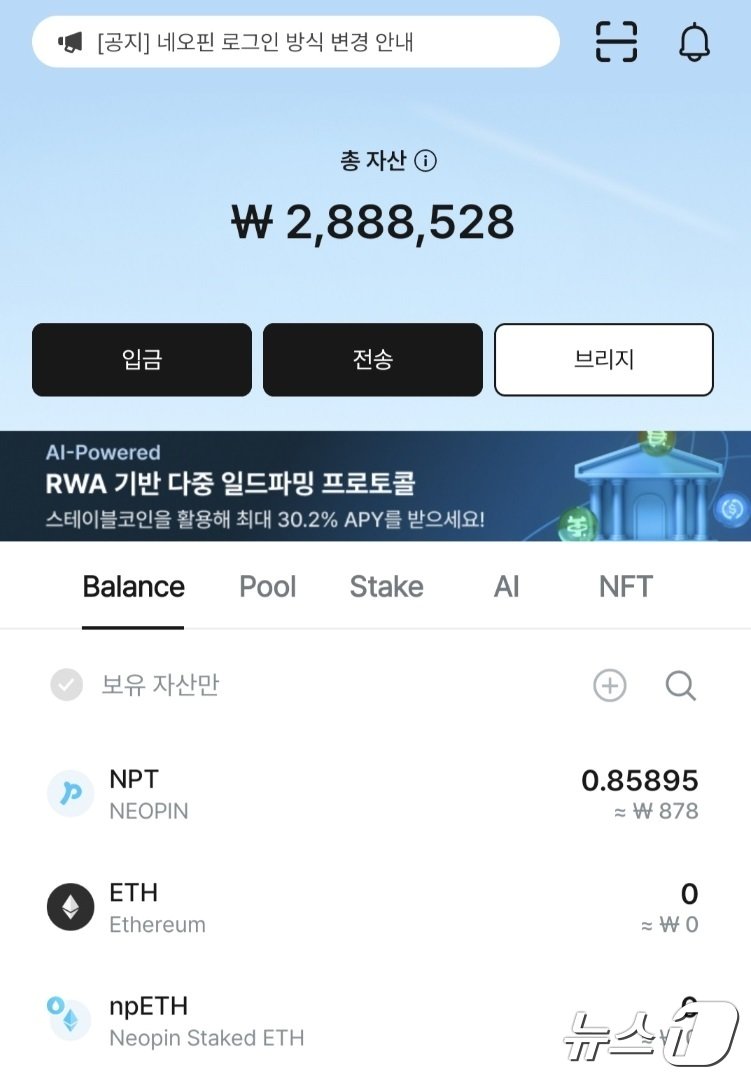
Task: Open the Stake tab
Action: click(x=386, y=587)
